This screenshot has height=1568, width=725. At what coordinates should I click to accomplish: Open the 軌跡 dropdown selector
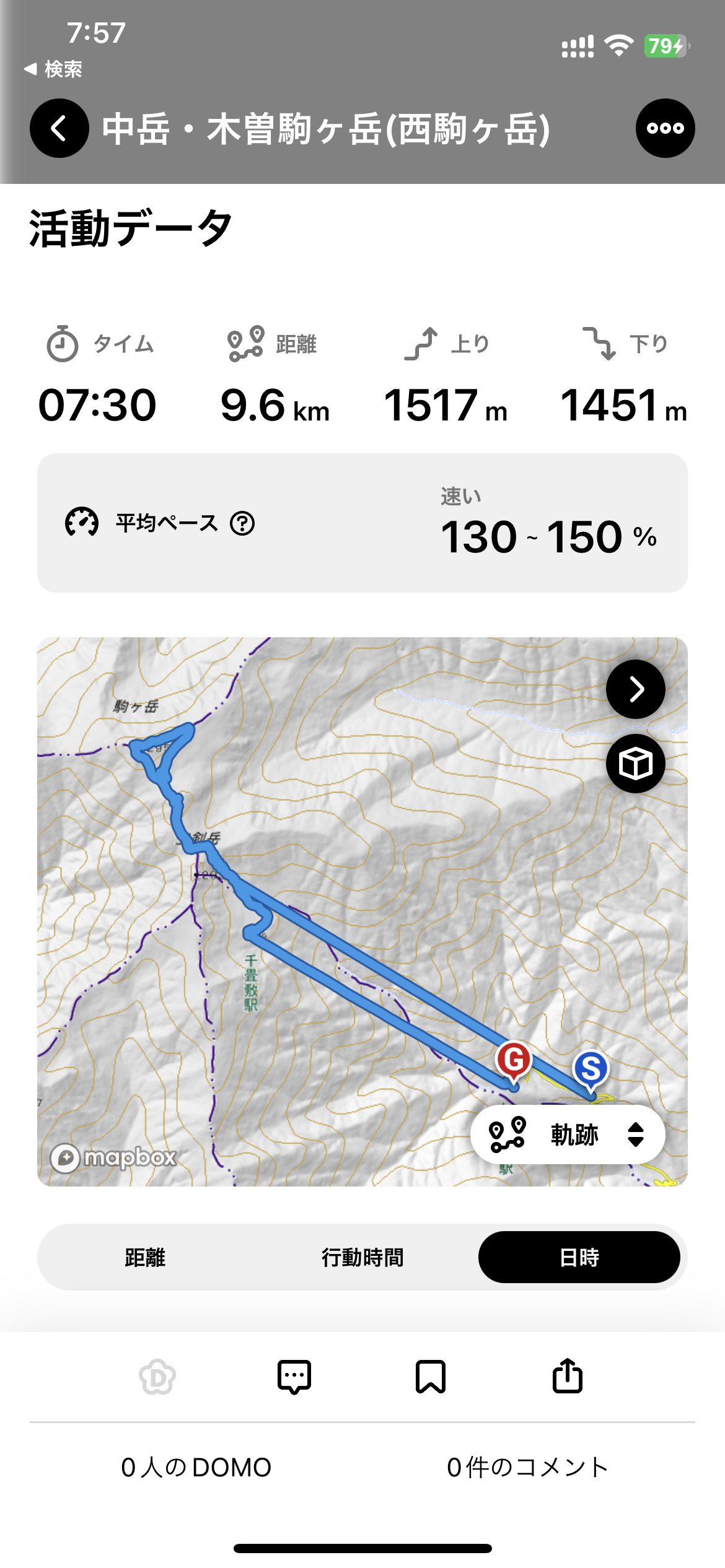pyautogui.click(x=568, y=1135)
